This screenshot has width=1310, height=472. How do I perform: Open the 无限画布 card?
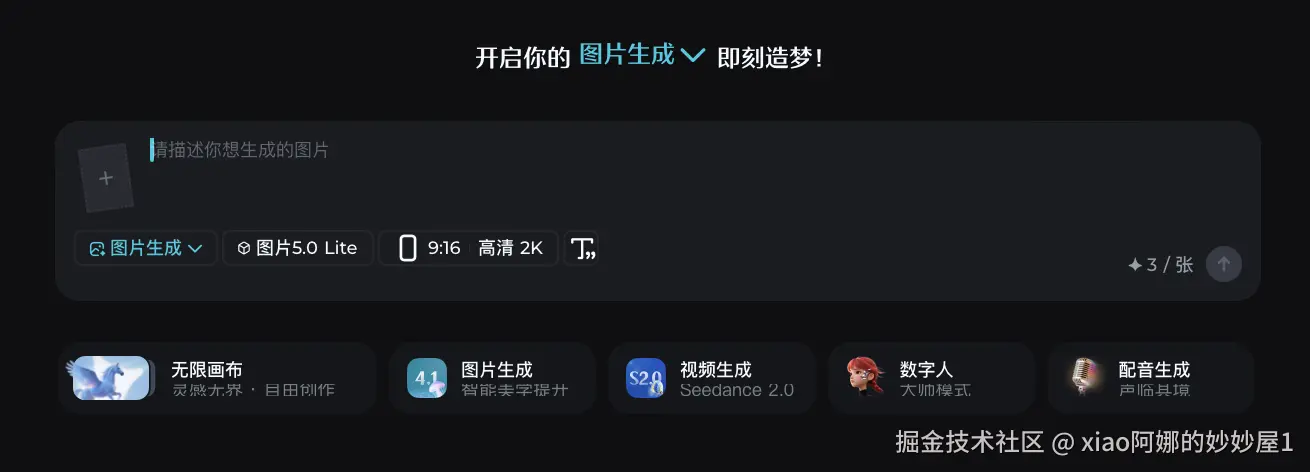[217, 378]
